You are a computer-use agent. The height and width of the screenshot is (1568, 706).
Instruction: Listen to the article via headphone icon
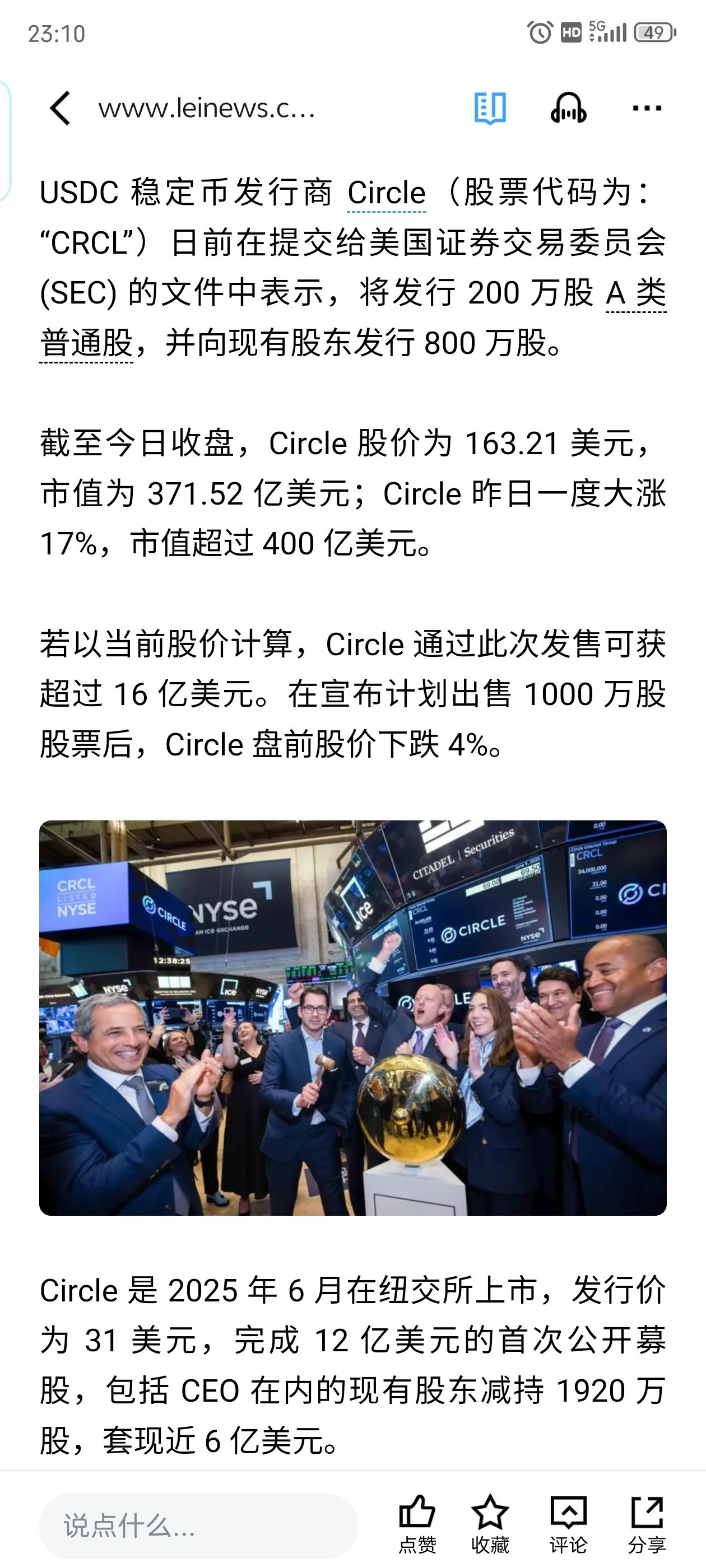[x=568, y=108]
